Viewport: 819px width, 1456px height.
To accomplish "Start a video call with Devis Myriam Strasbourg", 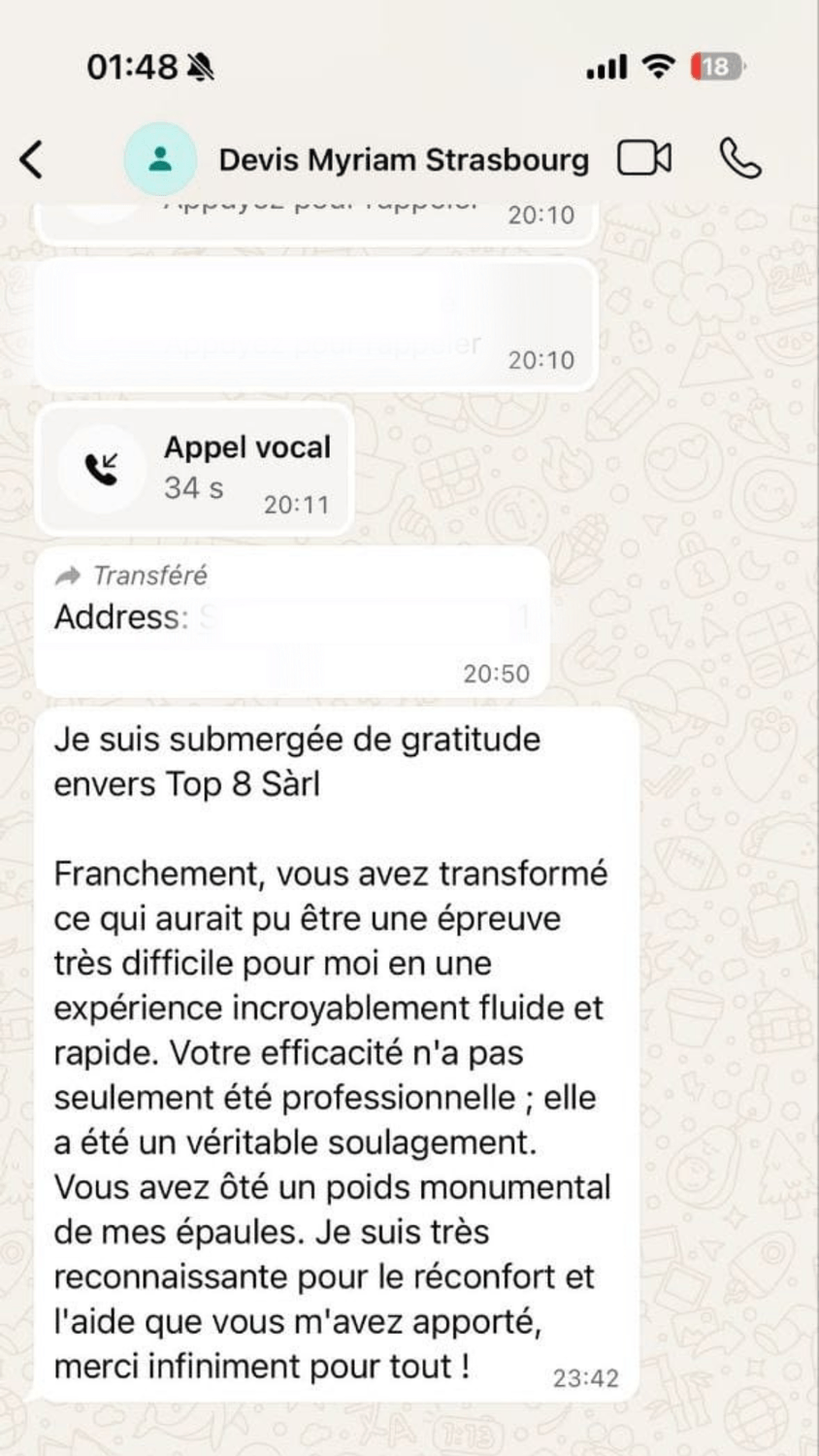I will [x=644, y=158].
